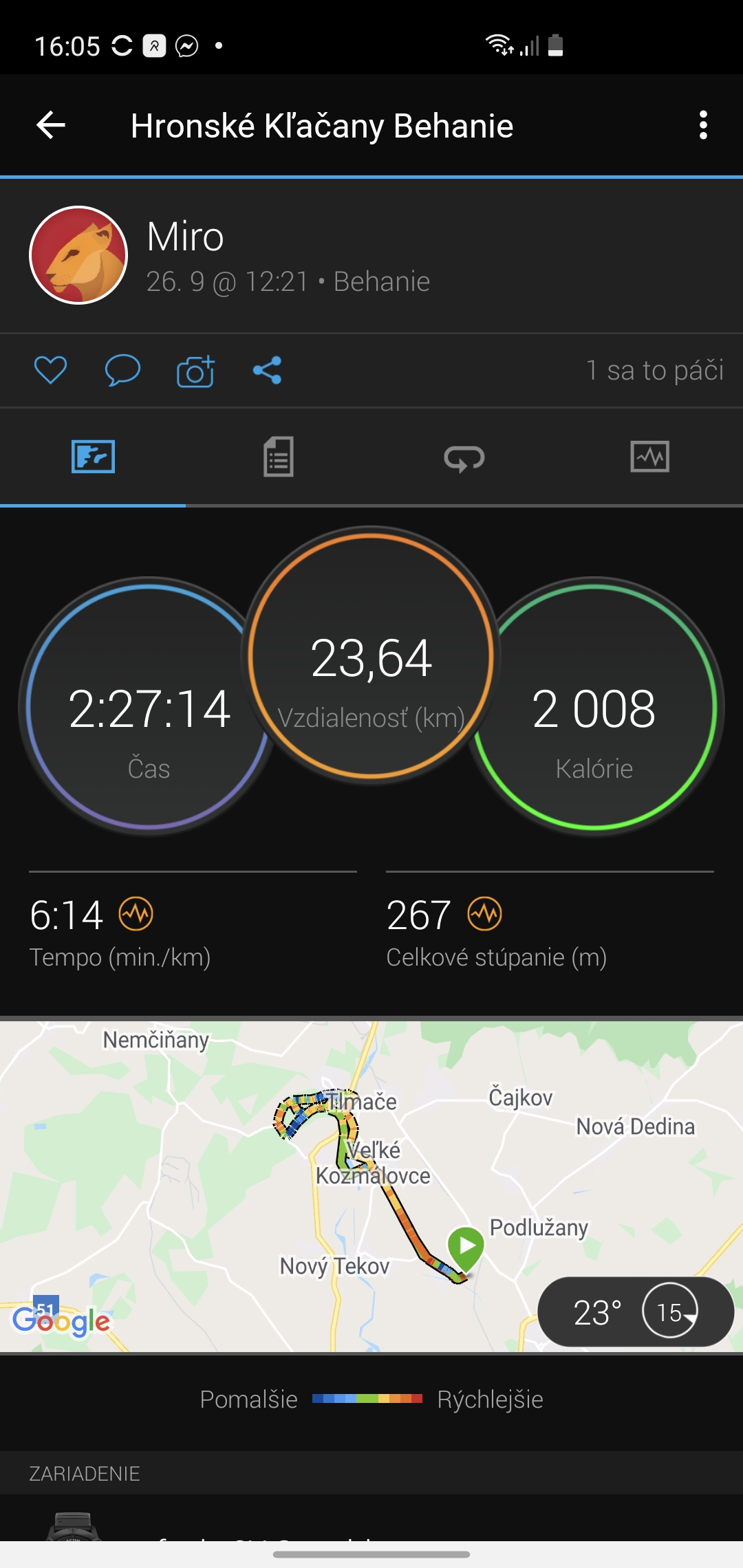
Task: Open comments for this activity
Action: point(122,371)
